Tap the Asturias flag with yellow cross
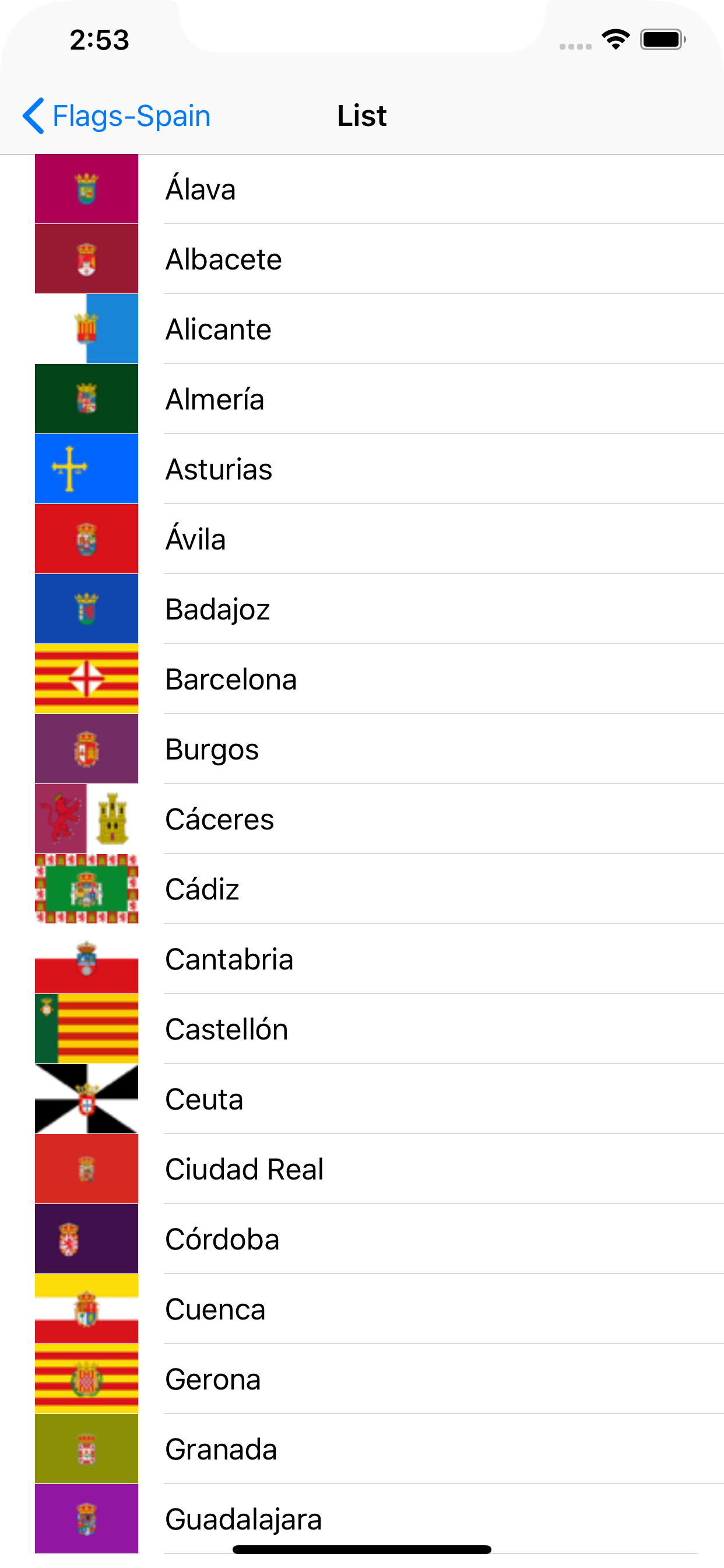The height and width of the screenshot is (1568, 724). (86, 468)
